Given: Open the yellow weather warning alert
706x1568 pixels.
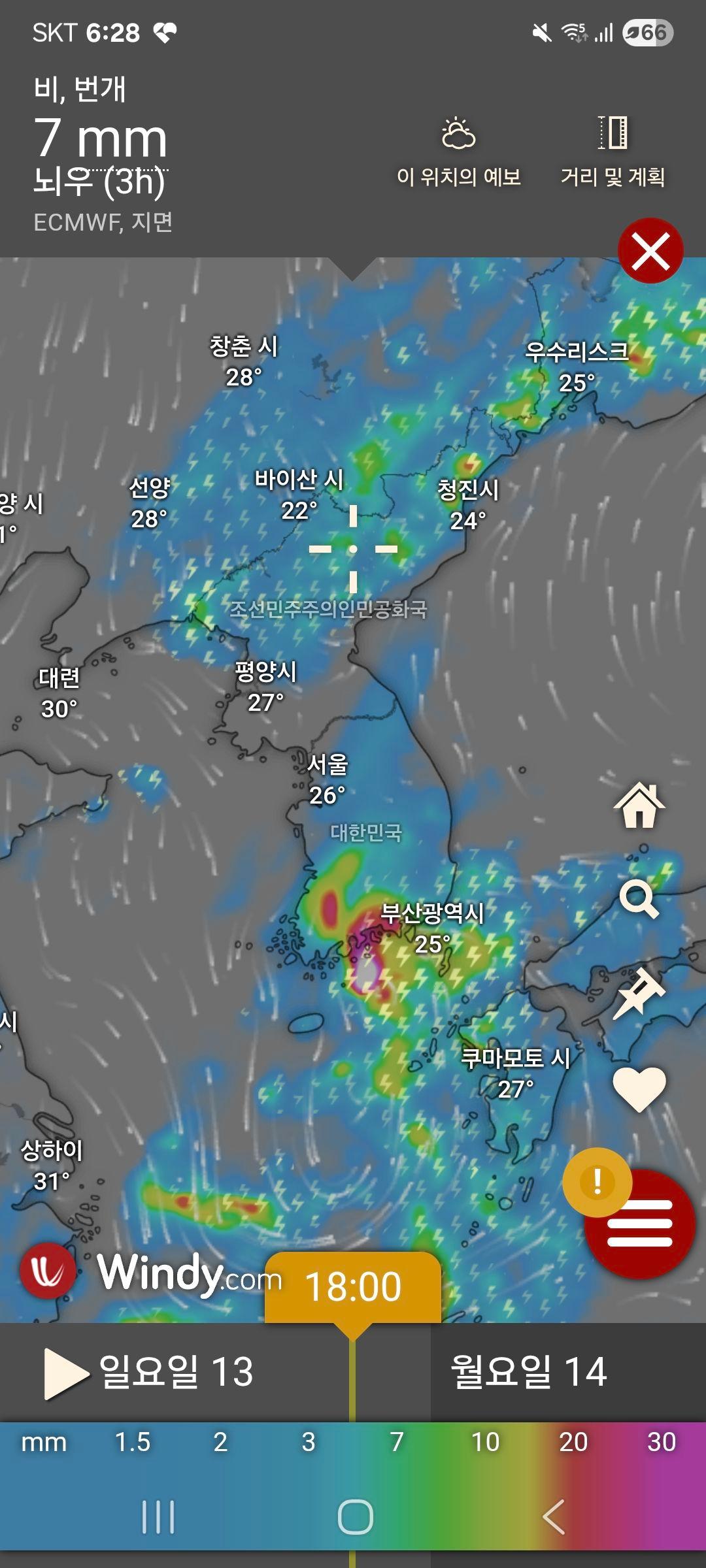Looking at the screenshot, I should [x=597, y=1182].
